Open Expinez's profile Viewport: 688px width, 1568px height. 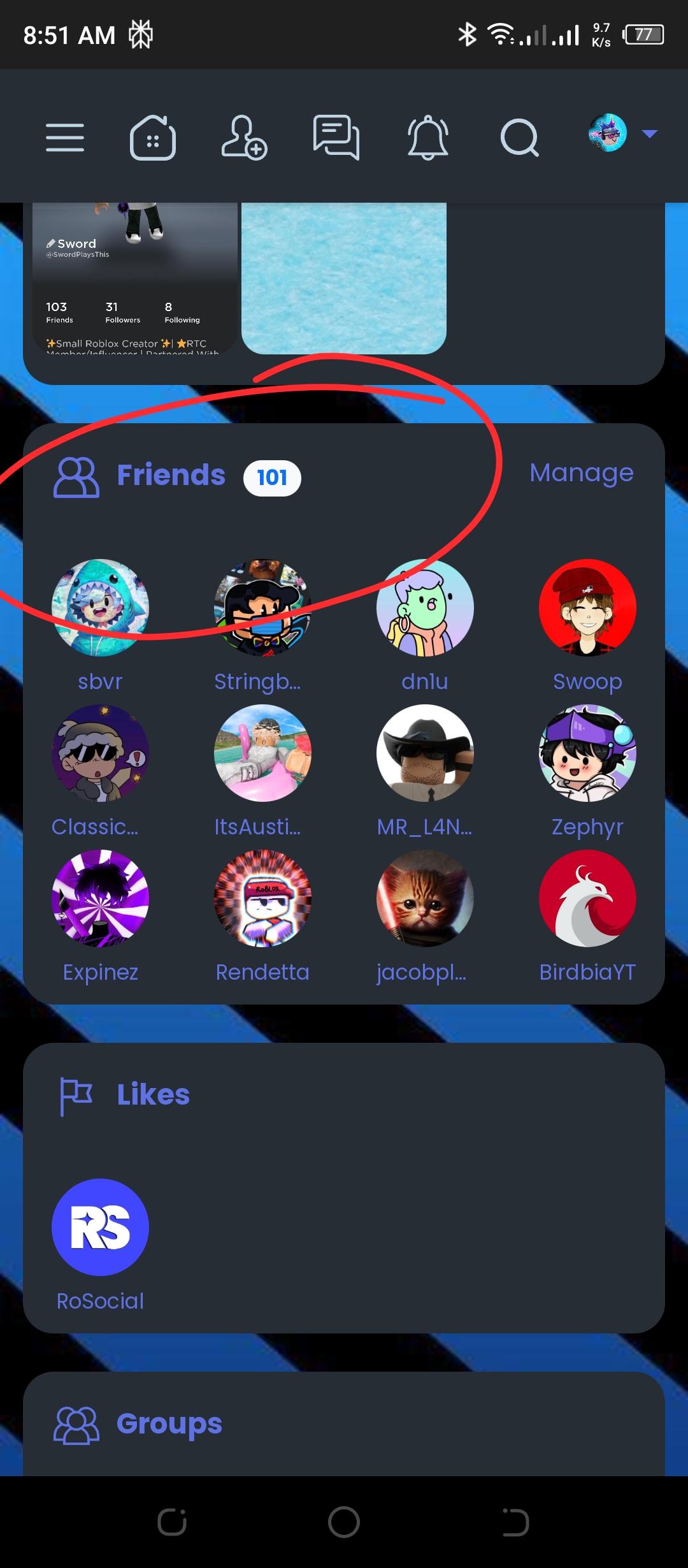(x=100, y=899)
